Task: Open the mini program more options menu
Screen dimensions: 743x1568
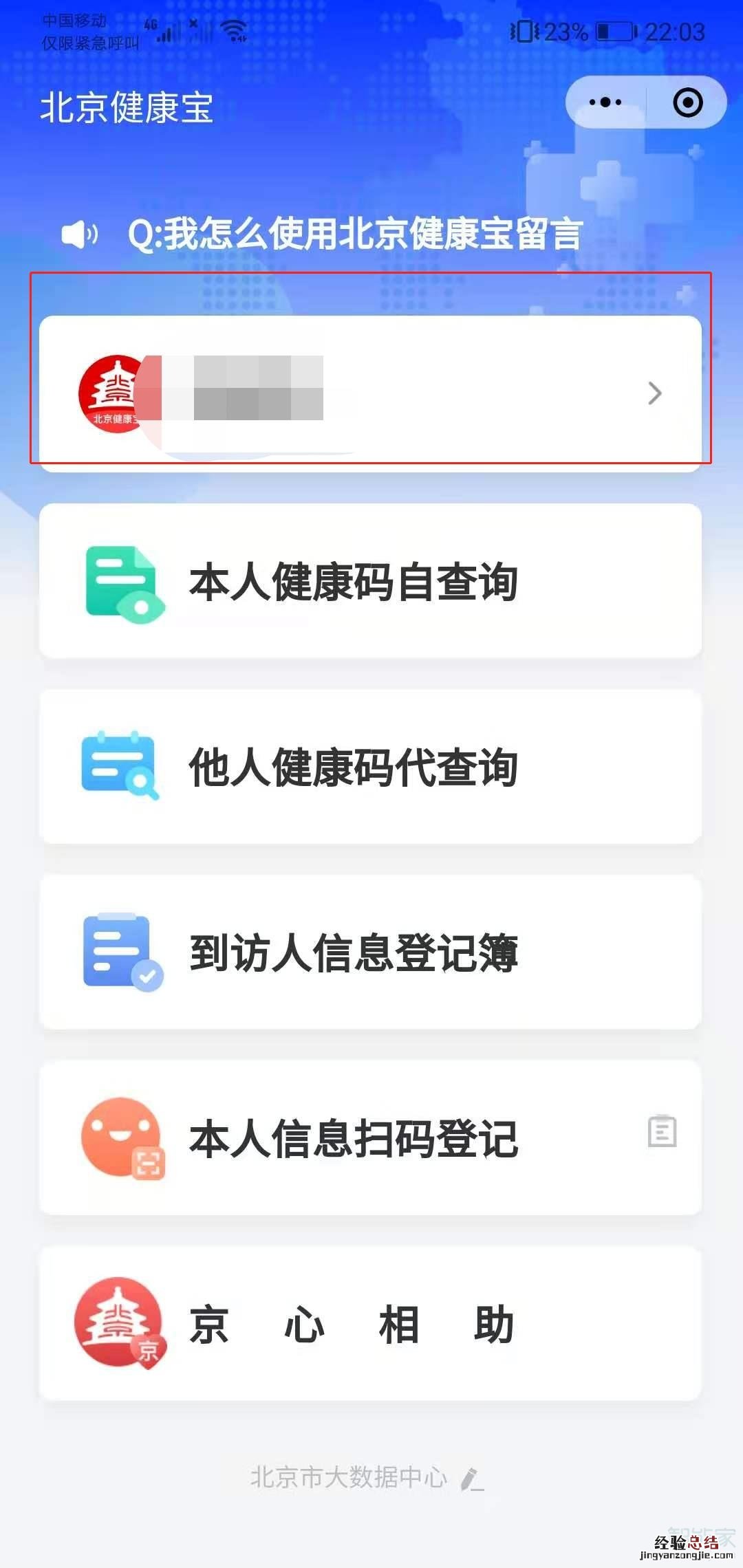Action: tap(605, 102)
